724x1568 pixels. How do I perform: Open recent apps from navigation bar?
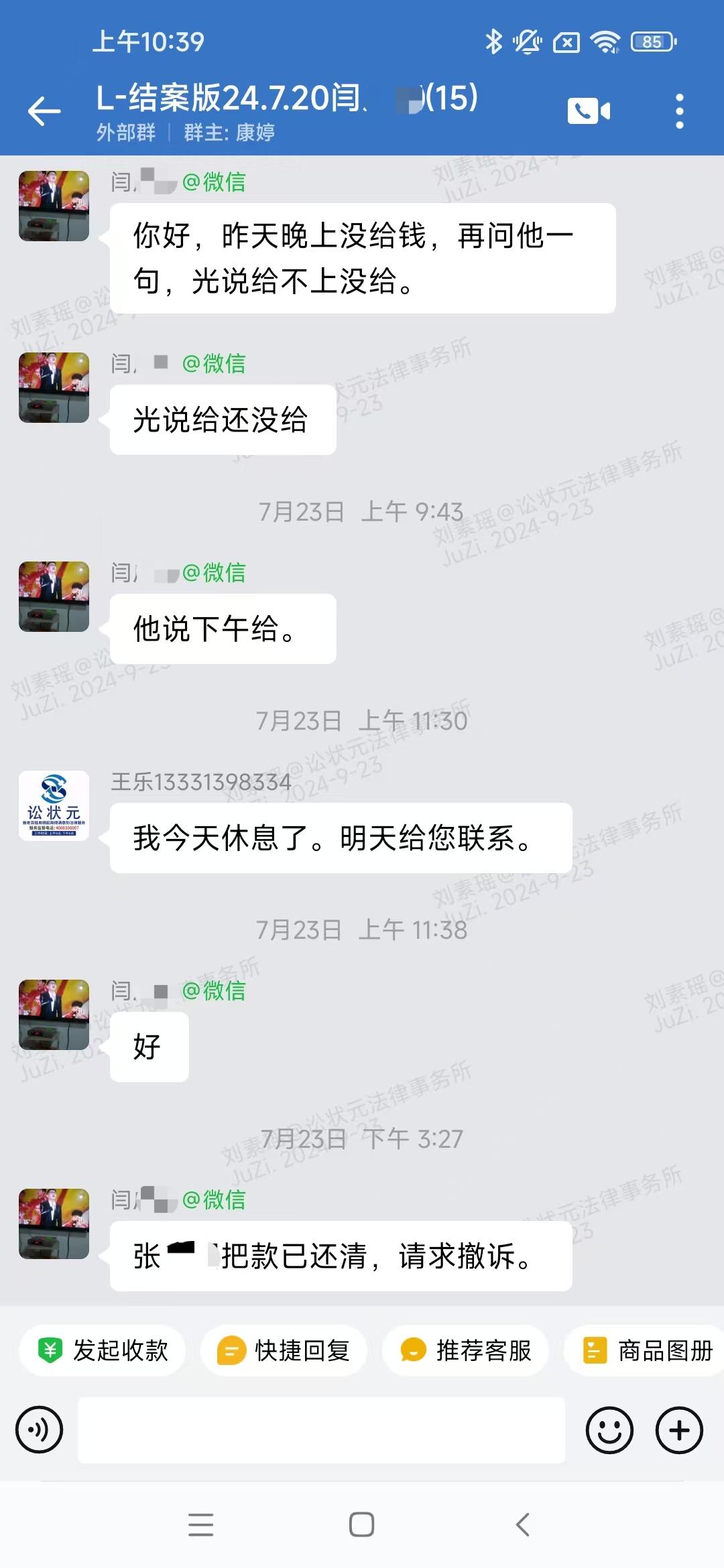[200, 1524]
